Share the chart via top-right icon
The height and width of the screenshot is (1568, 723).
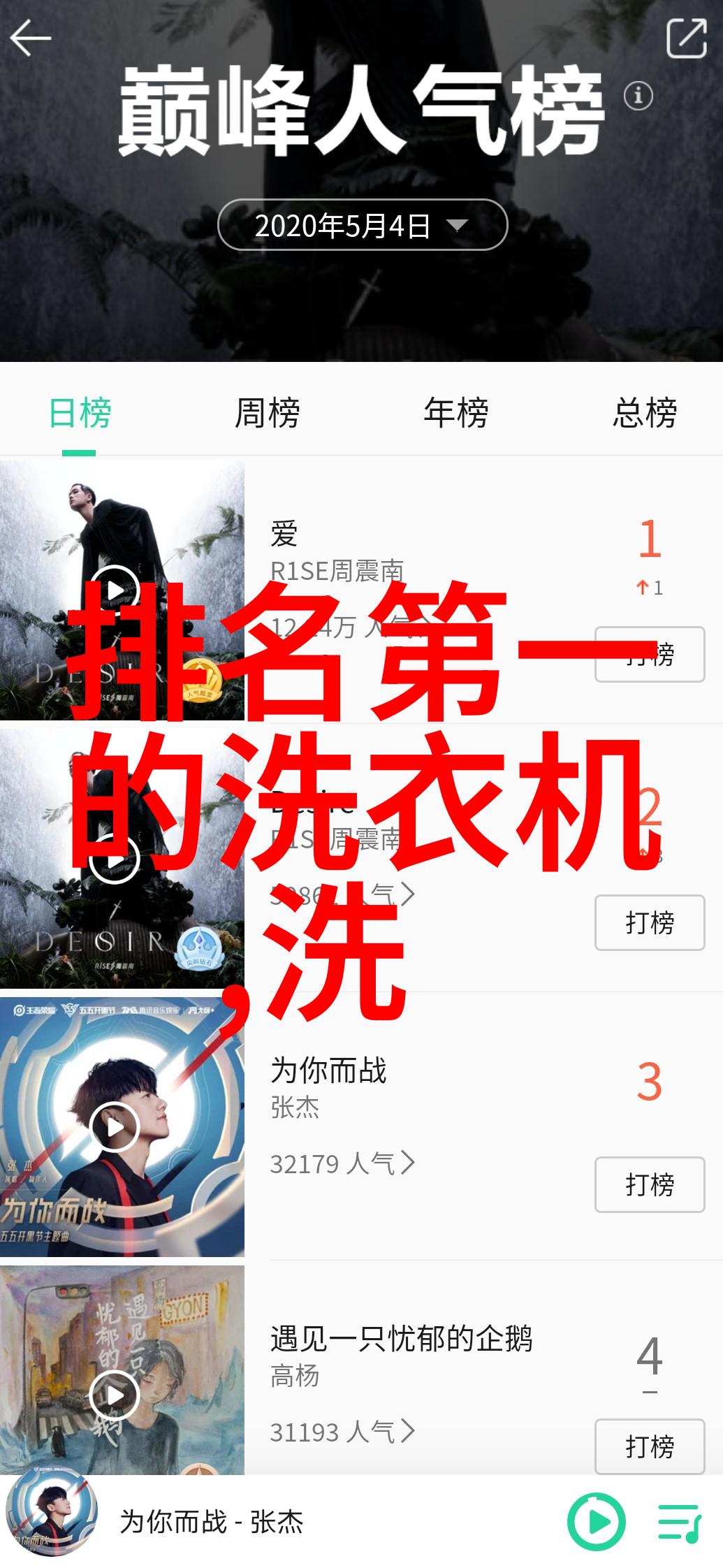(686, 38)
